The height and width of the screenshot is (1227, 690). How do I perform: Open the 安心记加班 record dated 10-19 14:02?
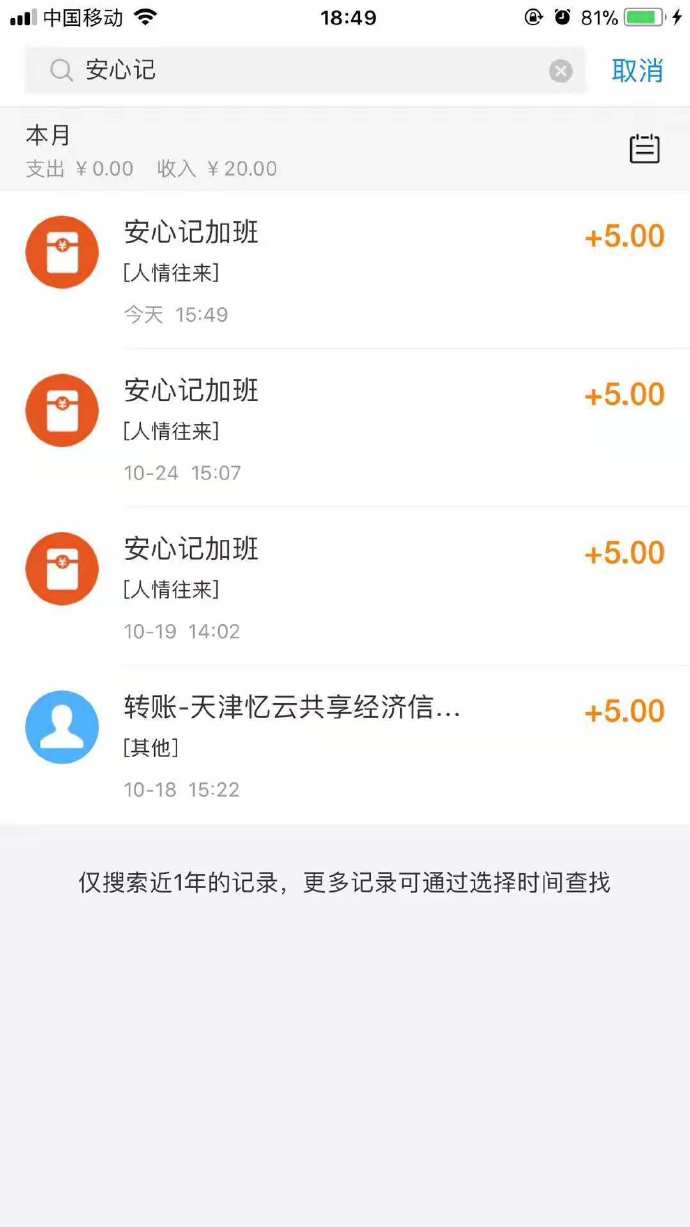[345, 586]
